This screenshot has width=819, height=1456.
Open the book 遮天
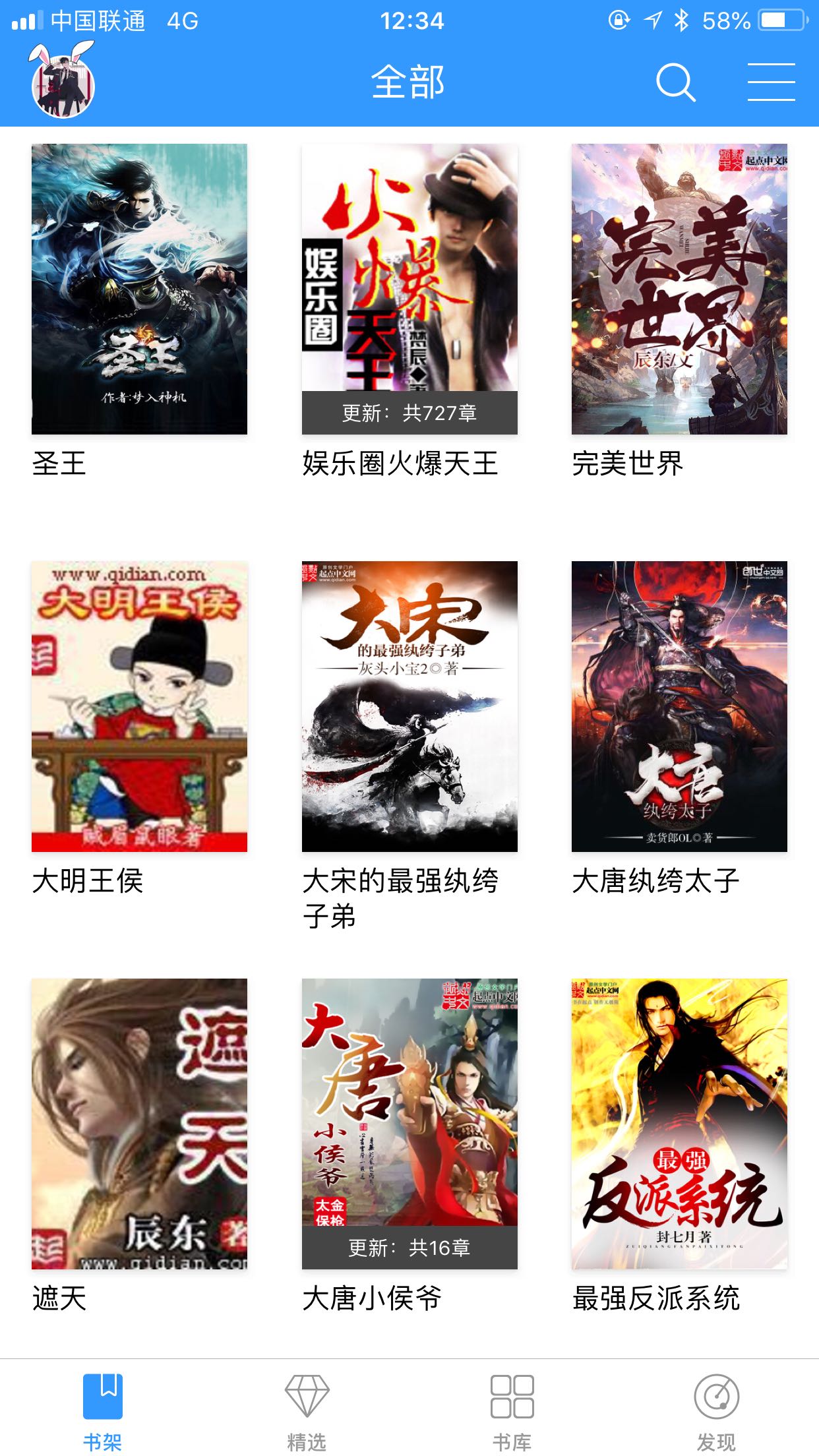pos(139,1124)
